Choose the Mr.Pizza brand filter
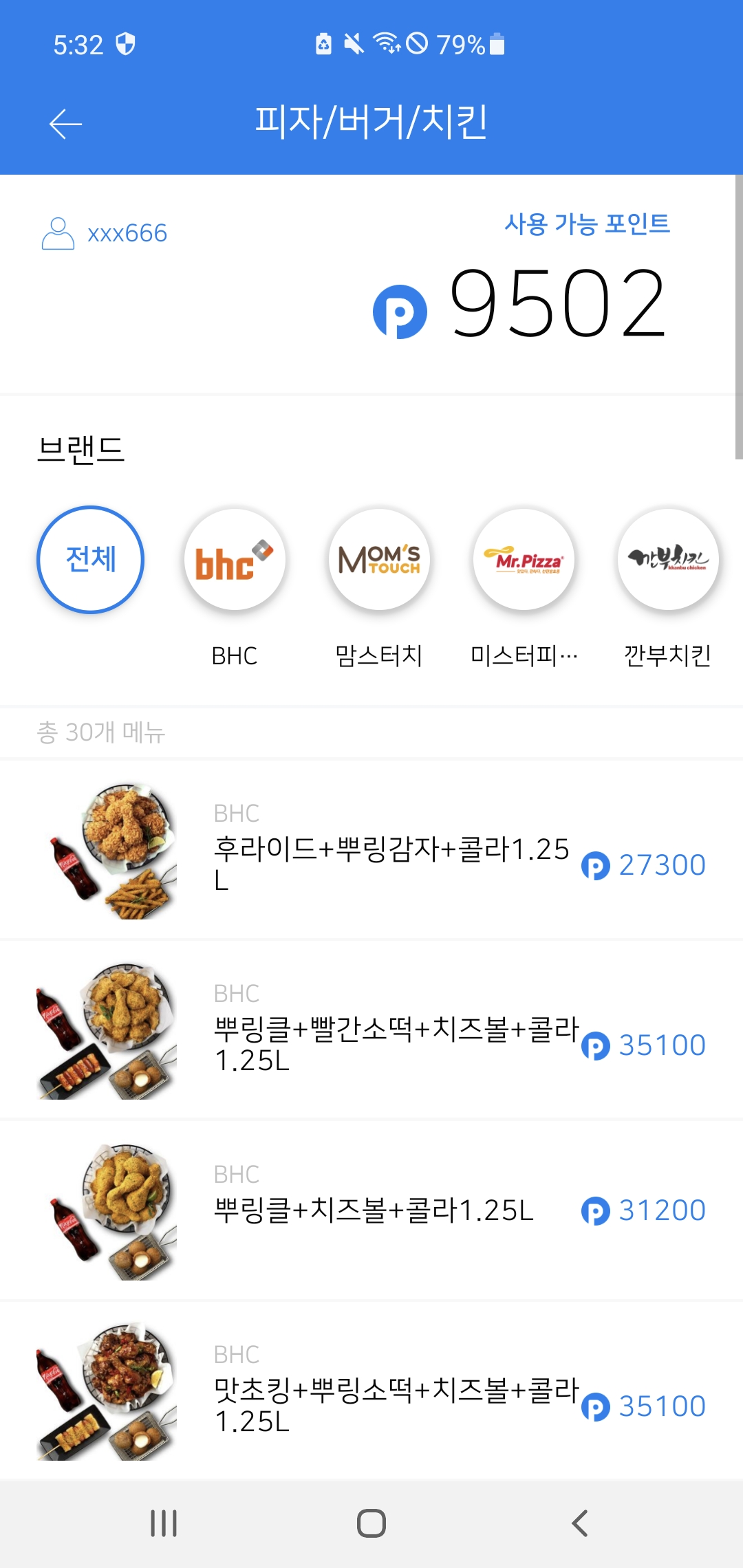The width and height of the screenshot is (743, 1568). pyautogui.click(x=524, y=560)
